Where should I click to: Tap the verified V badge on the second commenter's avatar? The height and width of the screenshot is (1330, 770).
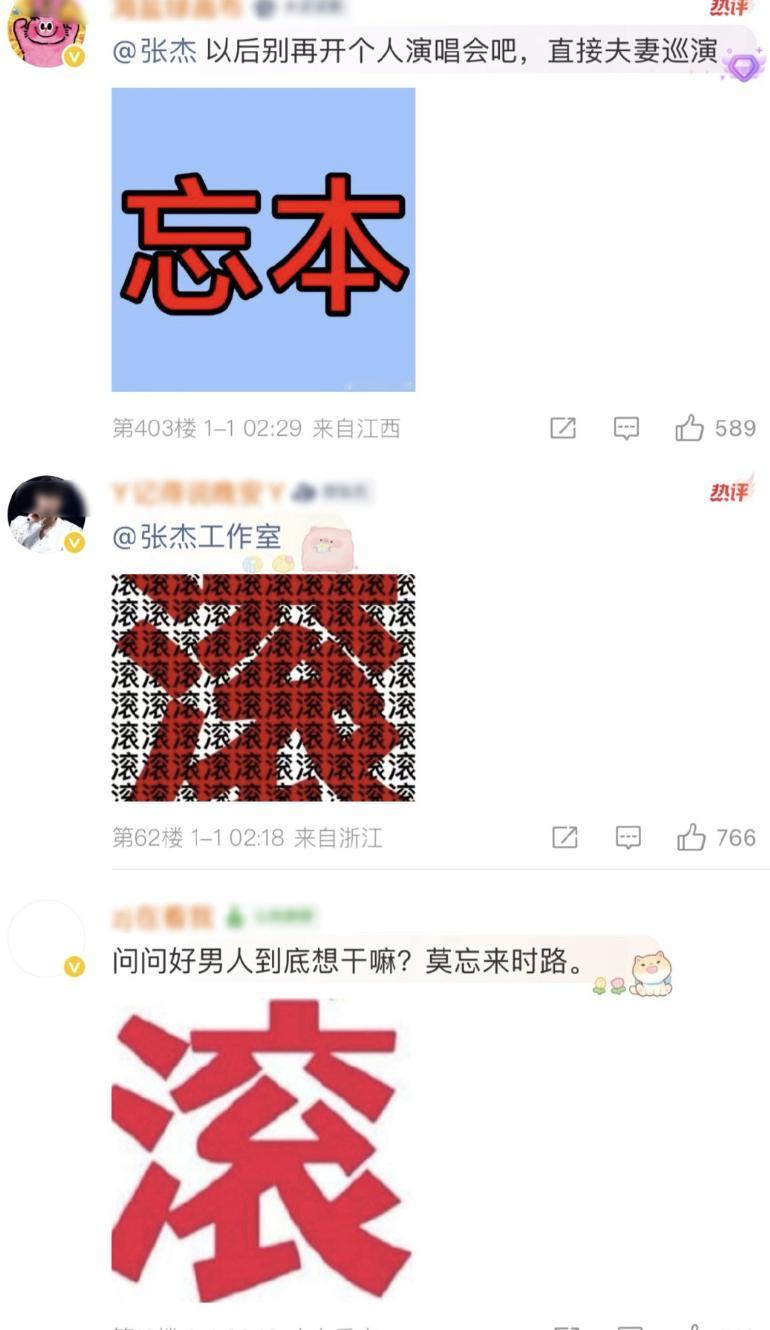tap(72, 543)
